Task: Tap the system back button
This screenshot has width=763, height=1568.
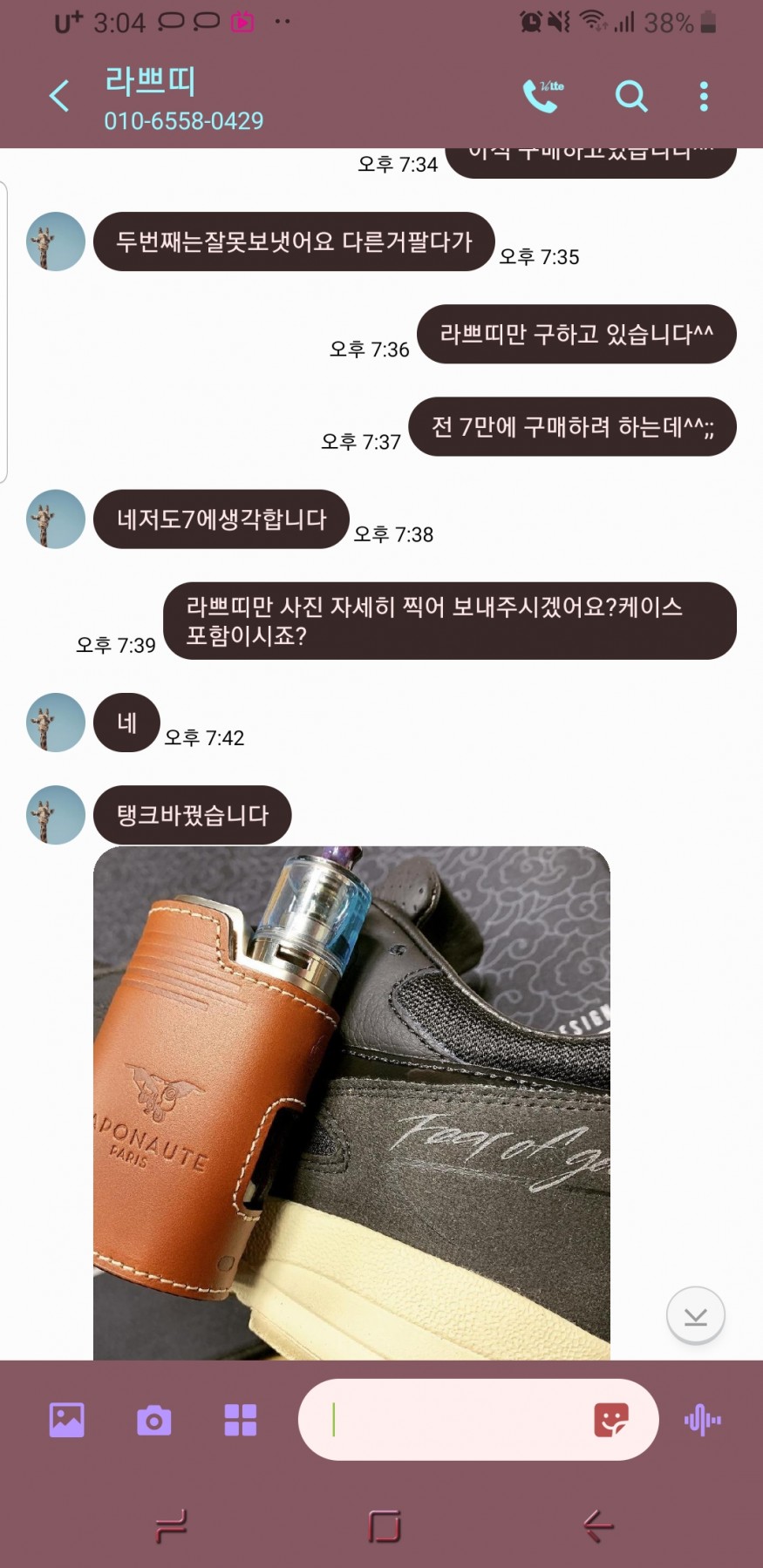Action: pos(598,1526)
